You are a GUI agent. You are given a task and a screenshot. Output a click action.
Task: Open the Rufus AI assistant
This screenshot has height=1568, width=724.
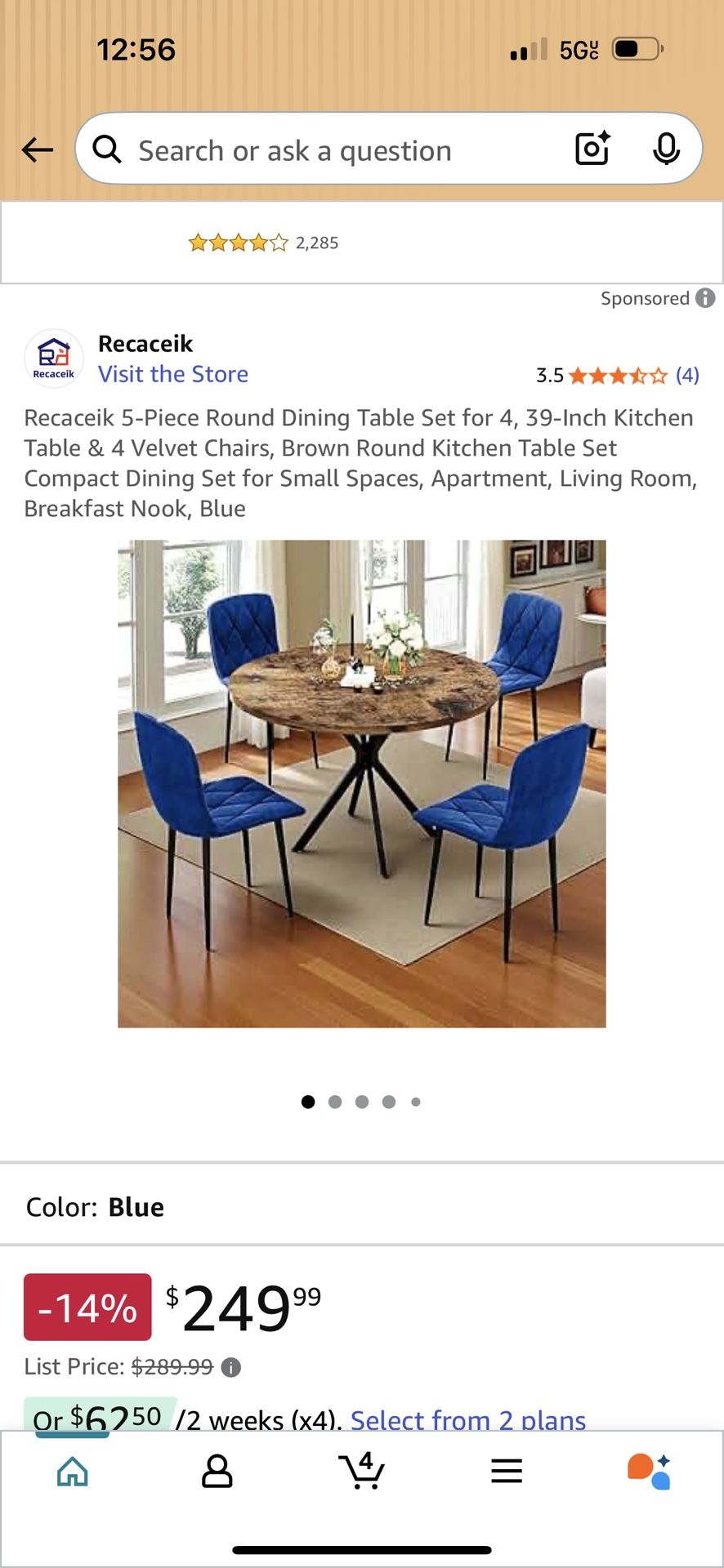tap(650, 1472)
